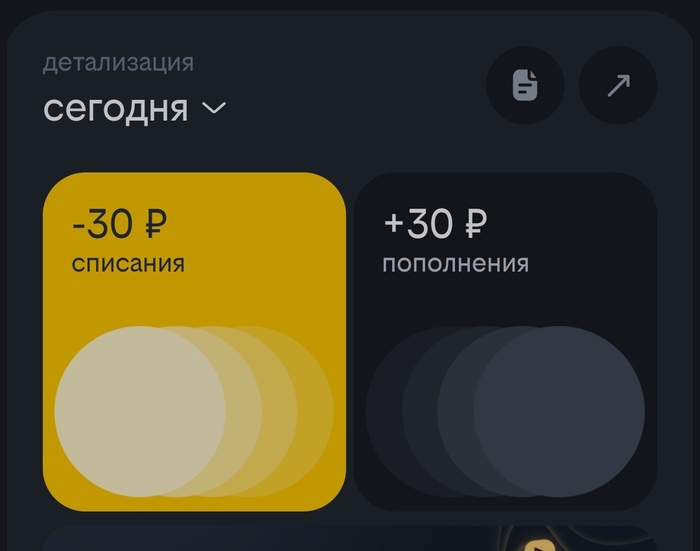Select the "списания" -30 ₽ card
Viewport: 700px width, 551px height.
194,341
